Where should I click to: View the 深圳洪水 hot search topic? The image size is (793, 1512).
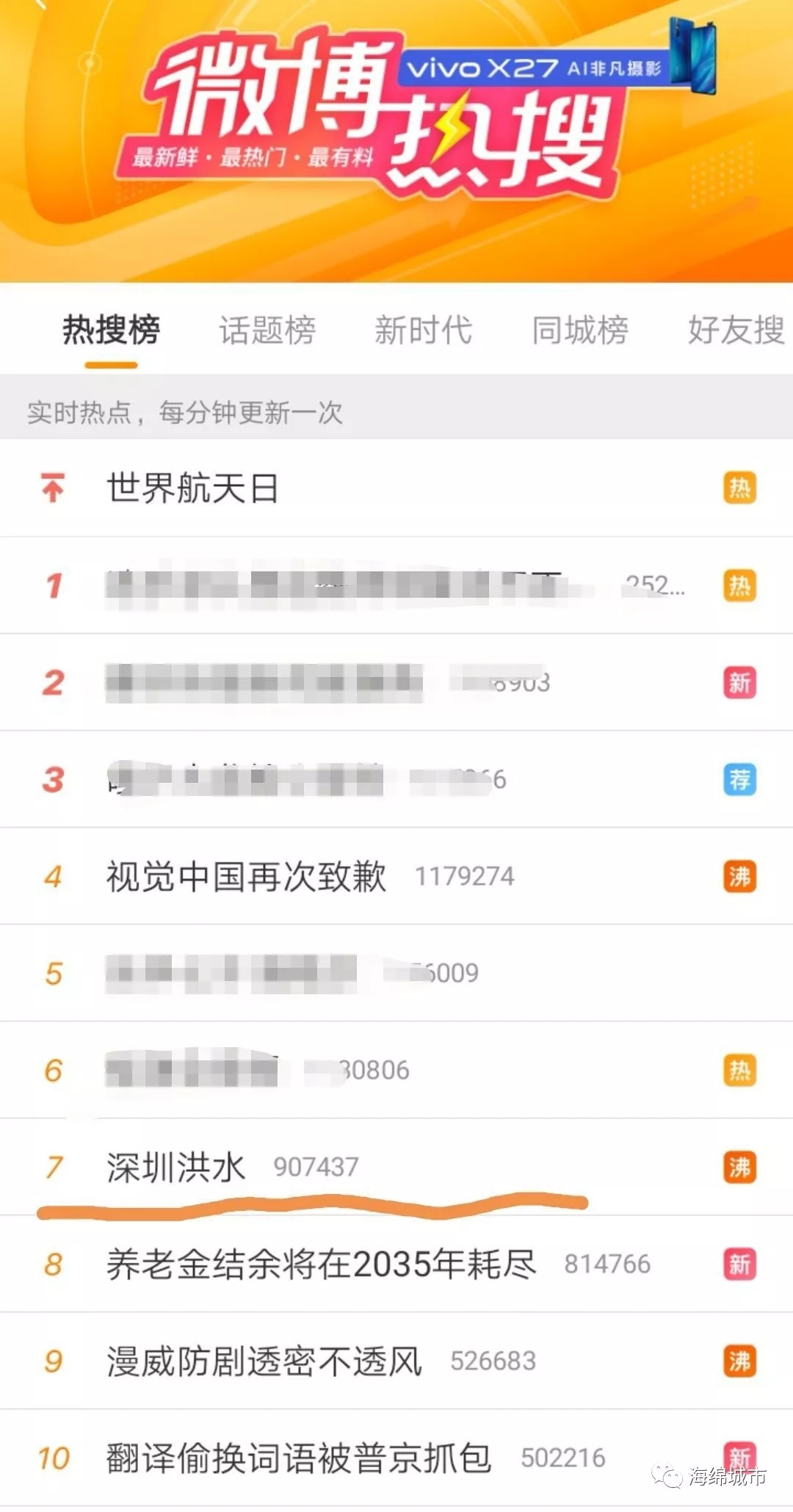176,1167
